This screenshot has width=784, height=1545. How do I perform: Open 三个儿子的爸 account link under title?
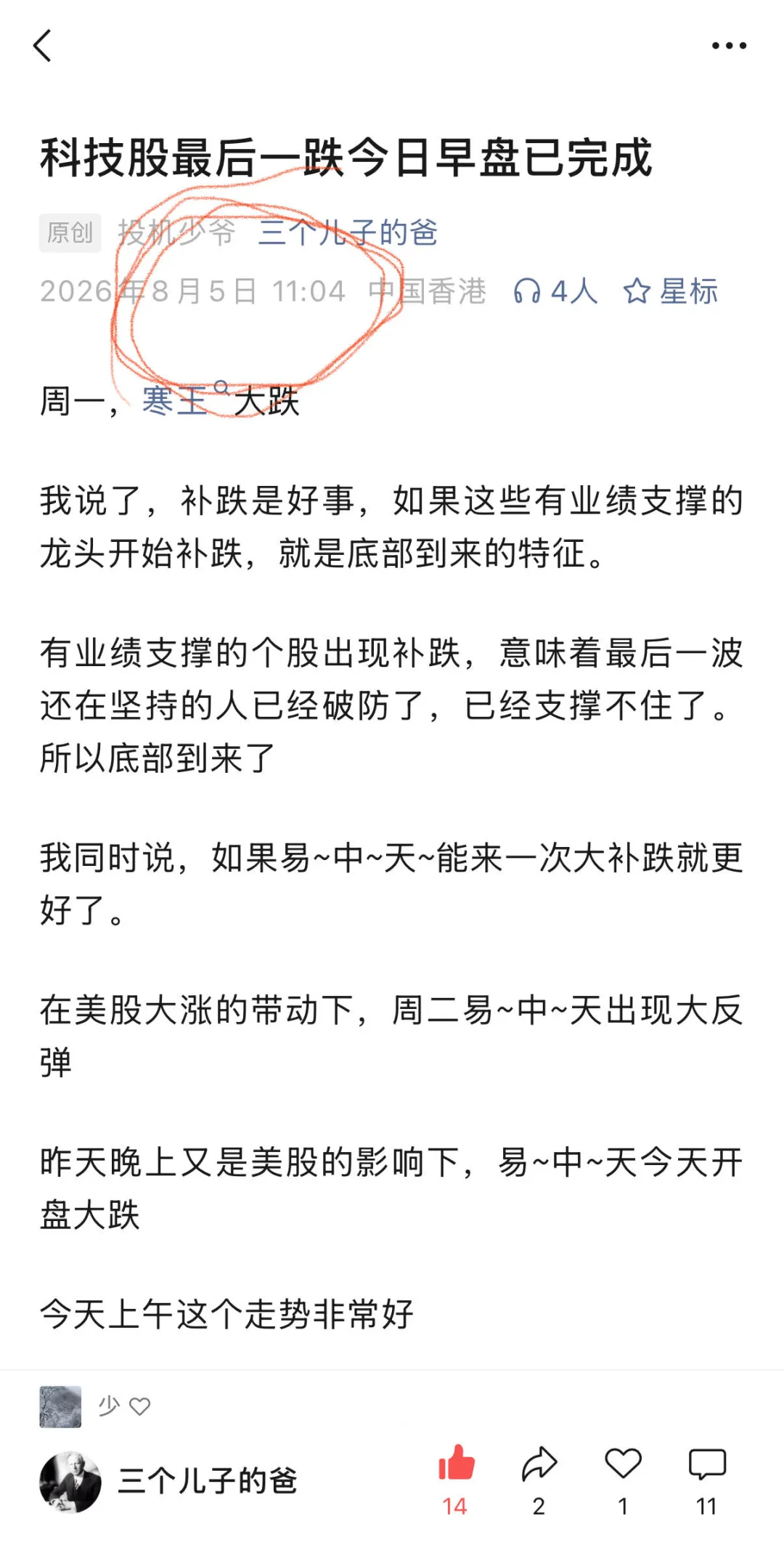(348, 233)
